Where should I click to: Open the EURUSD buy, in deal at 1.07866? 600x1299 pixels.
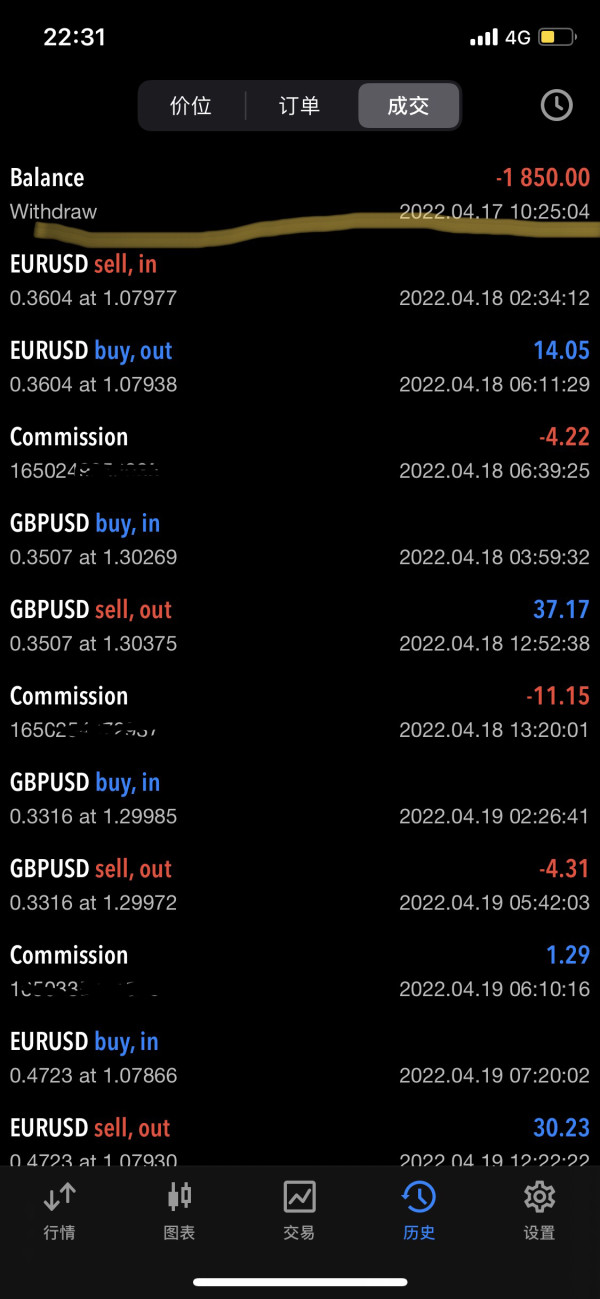pos(300,1058)
